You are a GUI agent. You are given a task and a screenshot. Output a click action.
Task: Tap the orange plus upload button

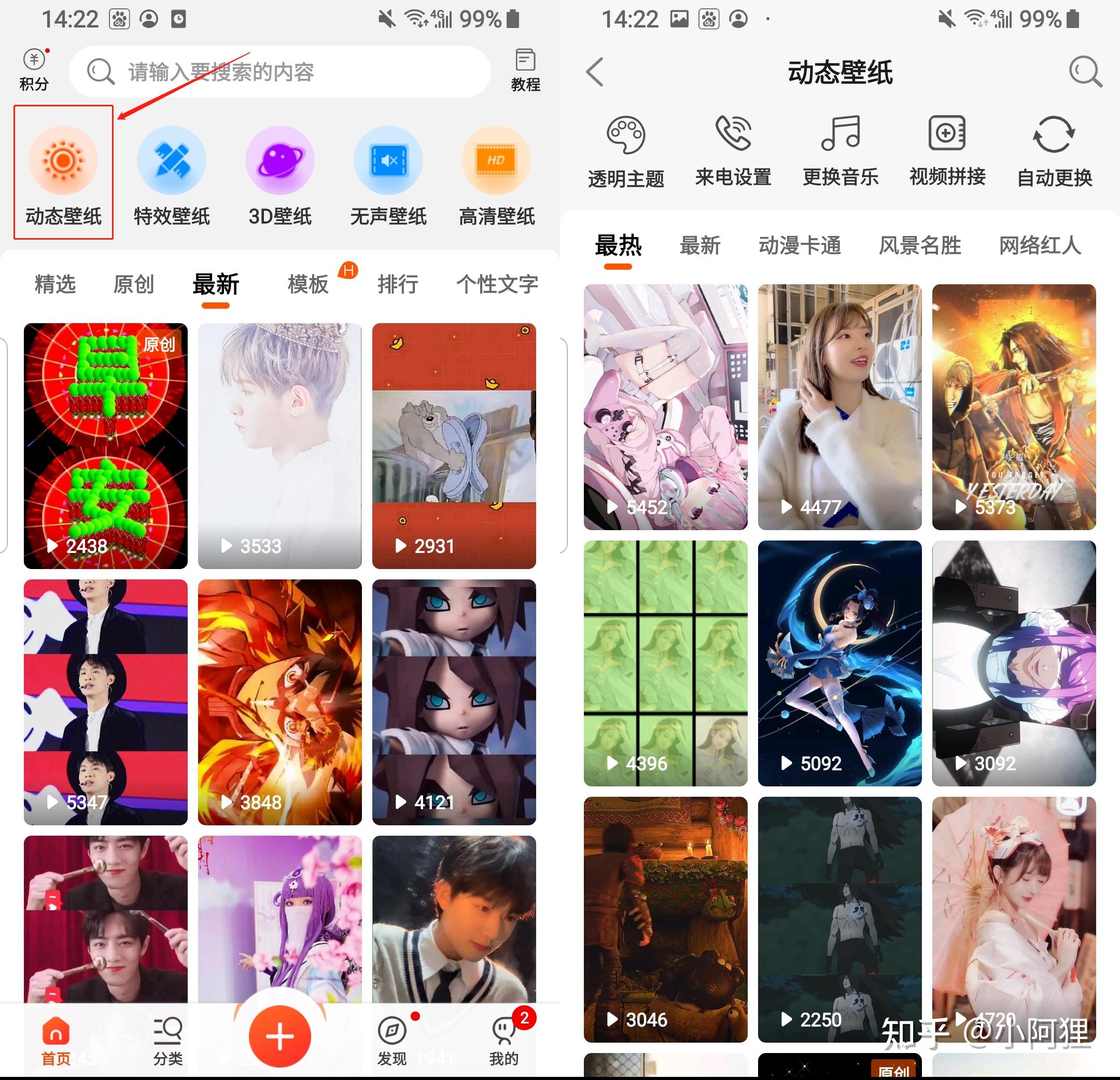[279, 1036]
